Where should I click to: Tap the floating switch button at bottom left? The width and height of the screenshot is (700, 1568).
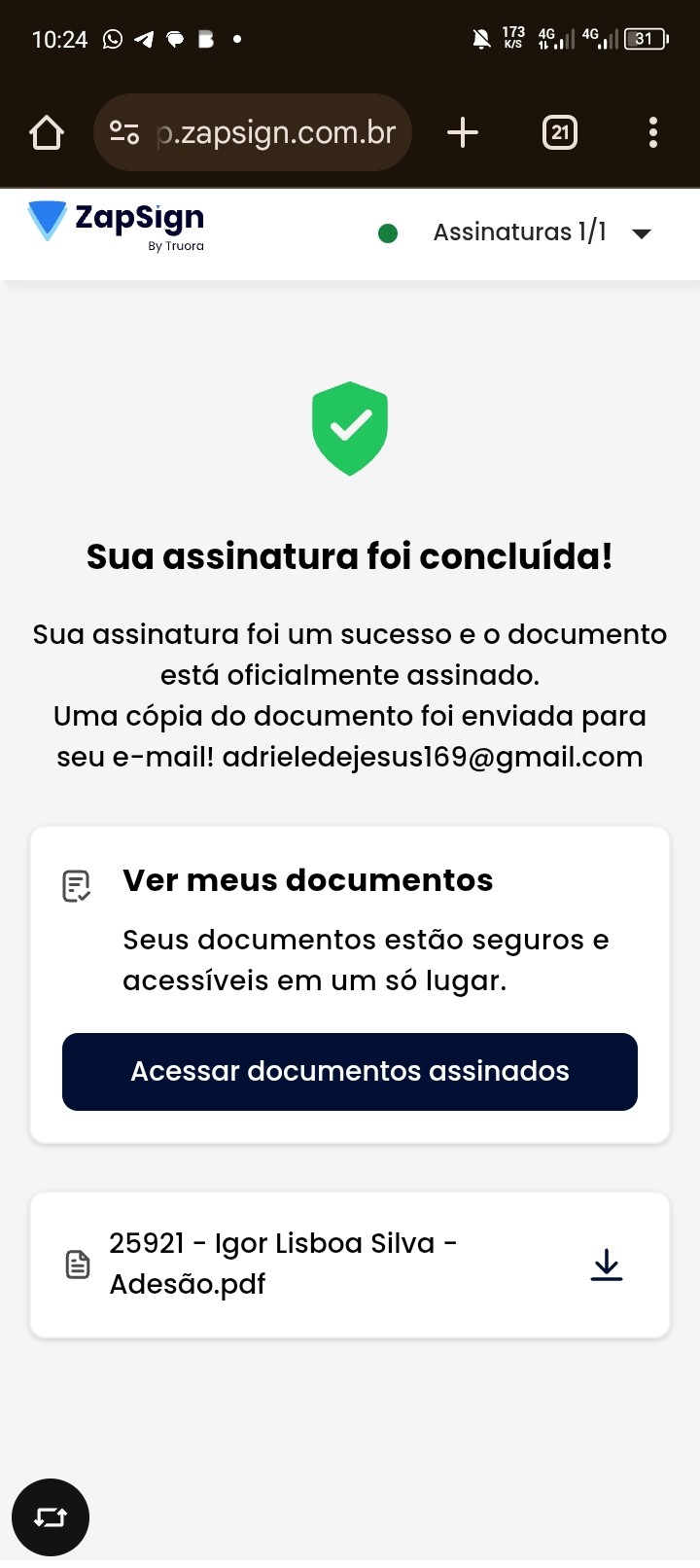(51, 1516)
